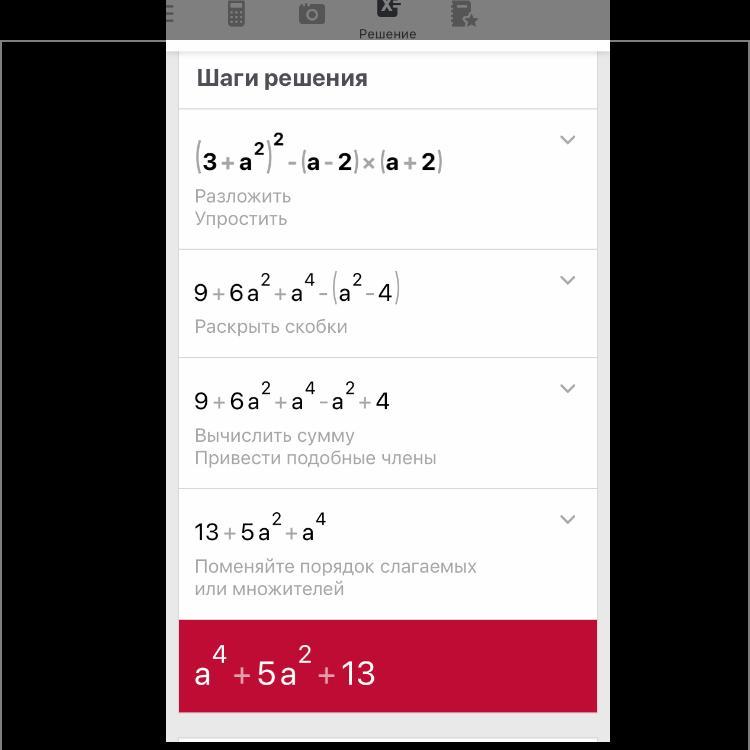
Task: Open the starred notebook tab
Action: pos(463,13)
